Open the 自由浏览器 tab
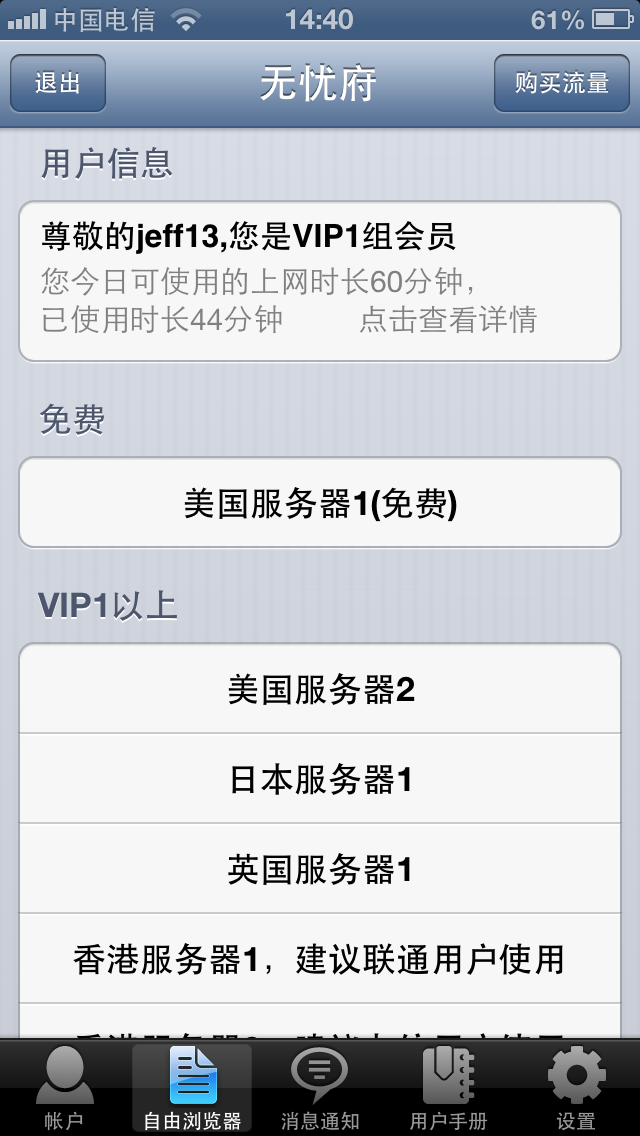Image resolution: width=640 pixels, height=1136 pixels. [x=192, y=1088]
